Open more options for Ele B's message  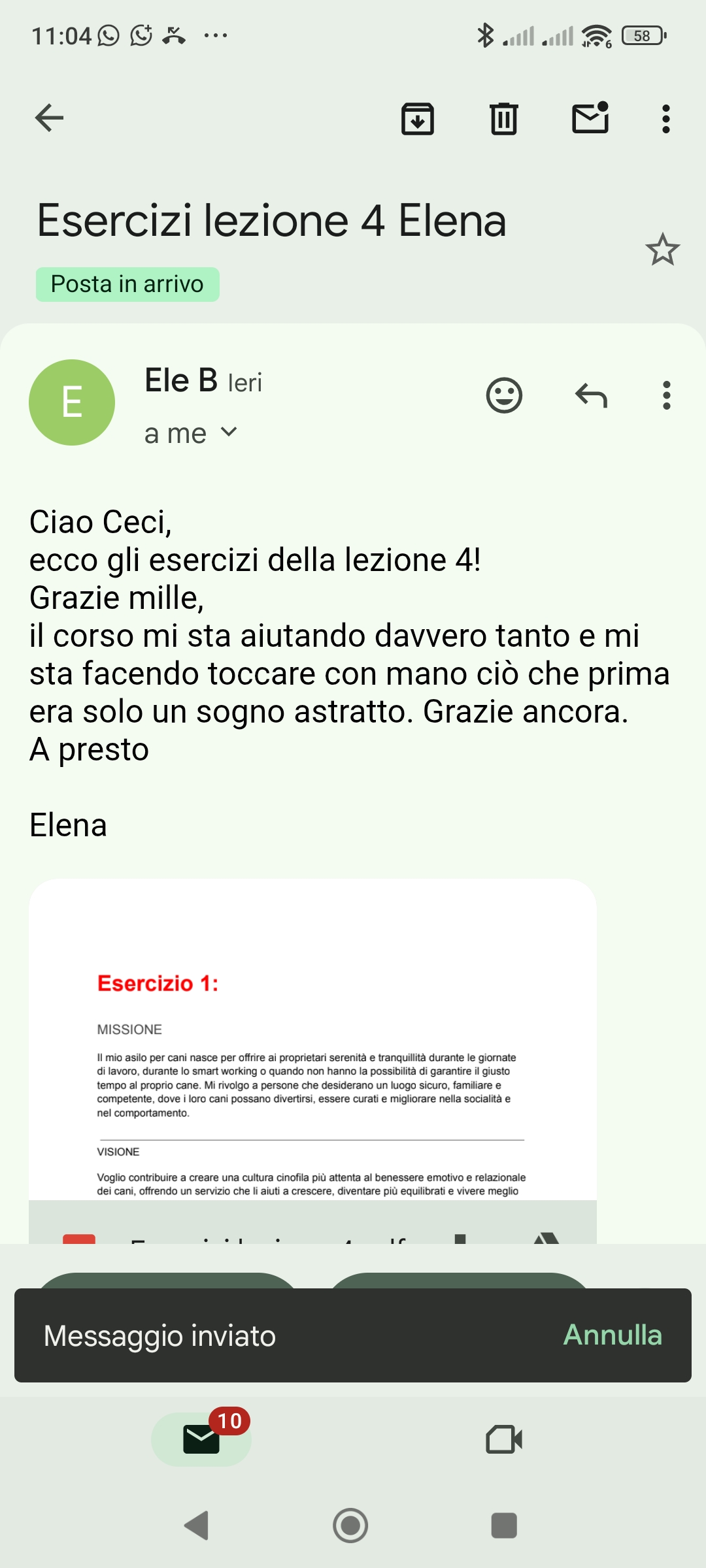click(667, 396)
